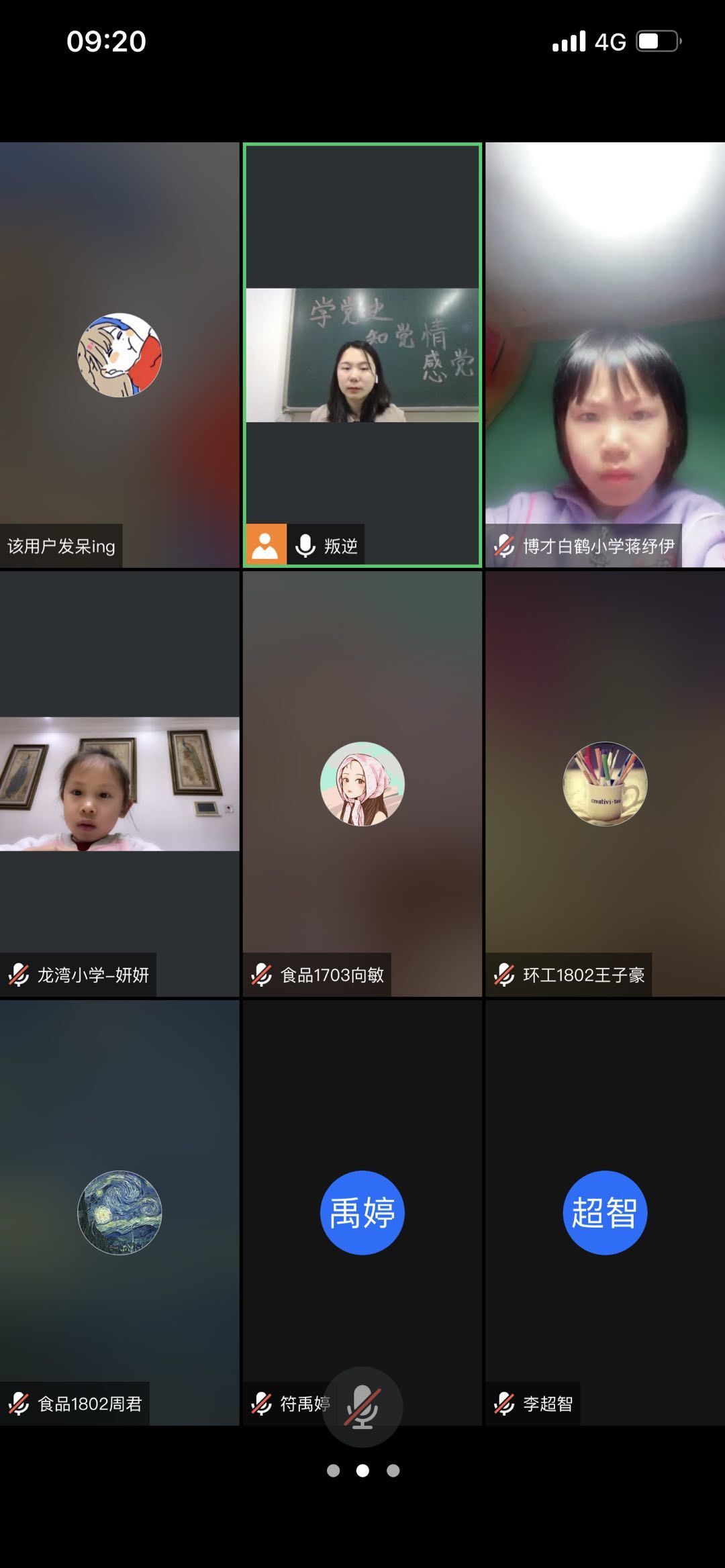Open the video tile of 叛逆
Viewport: 725px width, 1568px height.
click(362, 355)
